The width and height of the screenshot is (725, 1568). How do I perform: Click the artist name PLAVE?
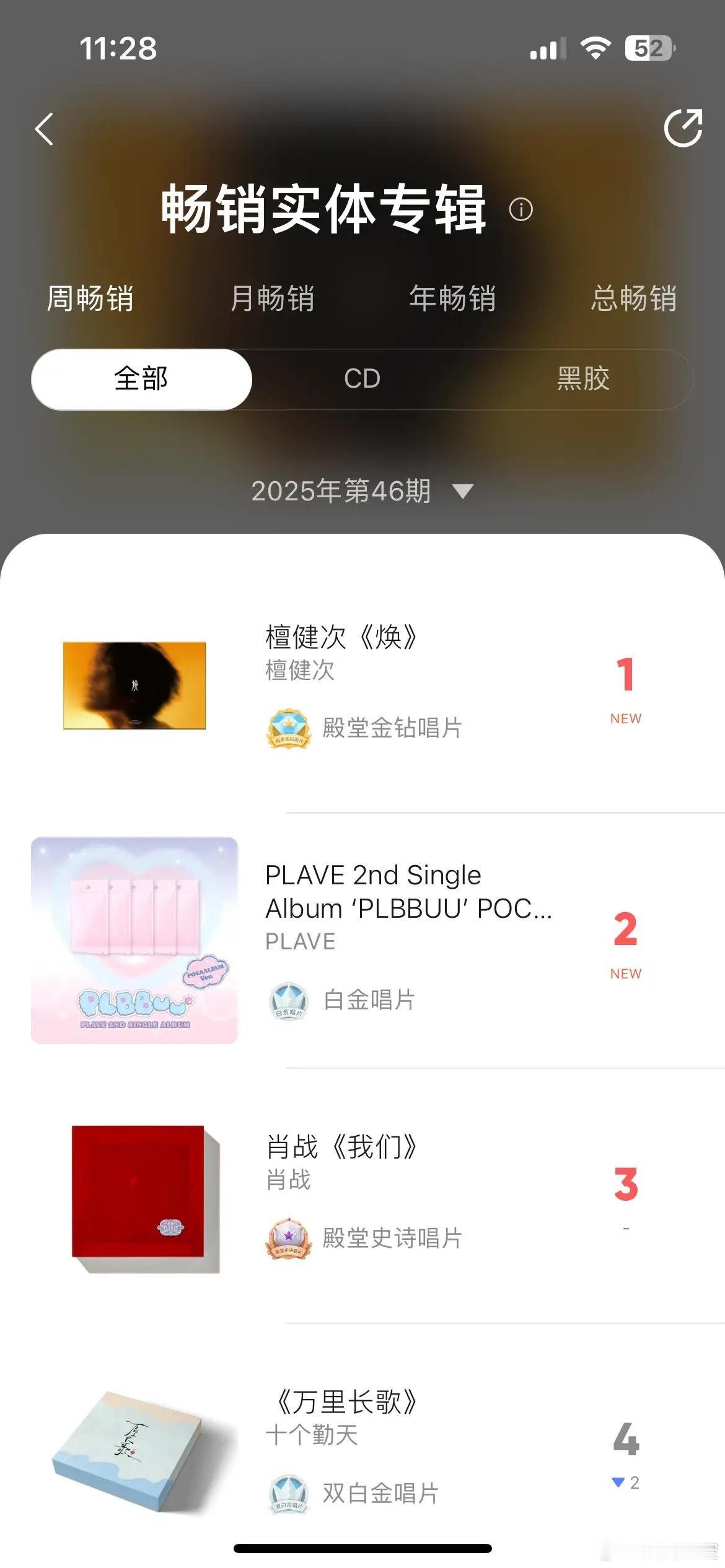300,941
